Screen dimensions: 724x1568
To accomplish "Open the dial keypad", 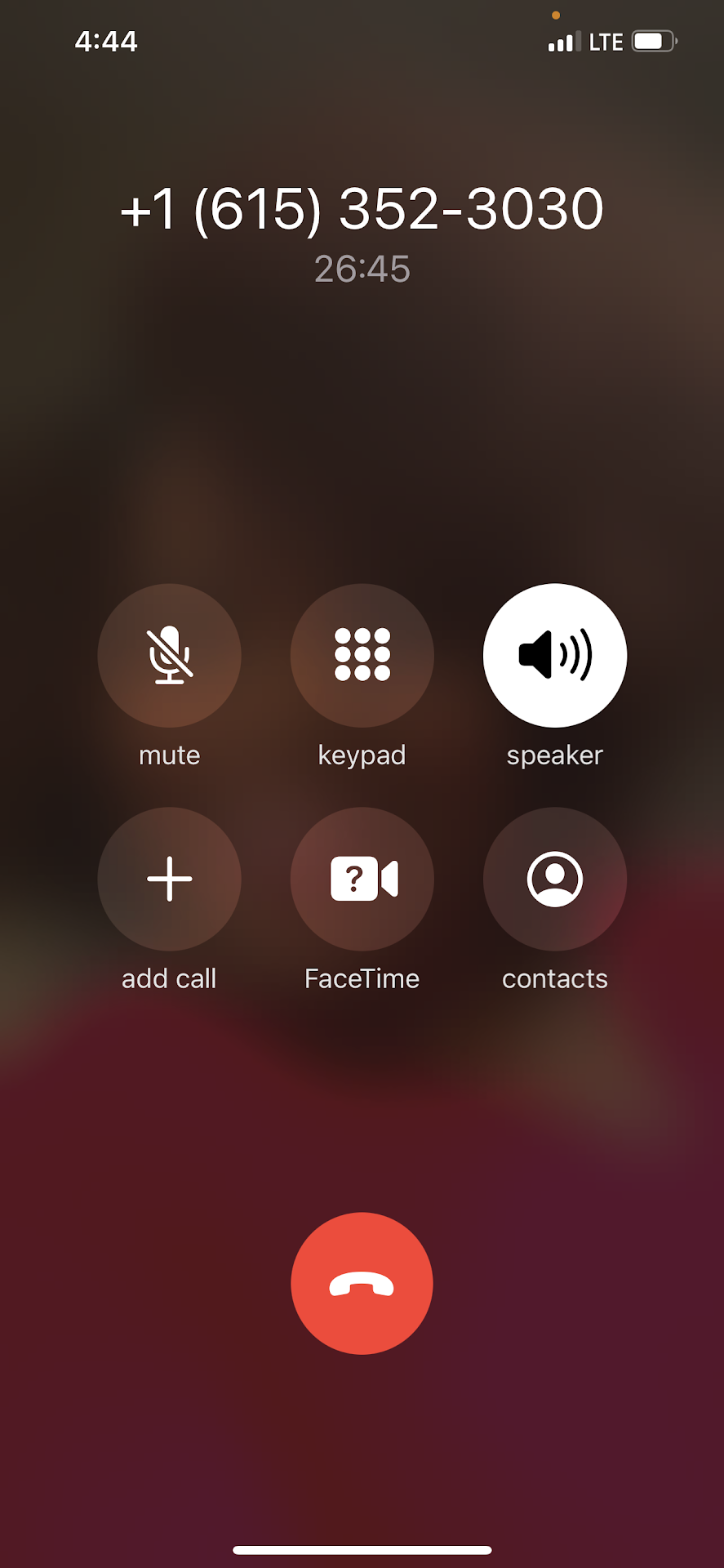I will point(362,655).
